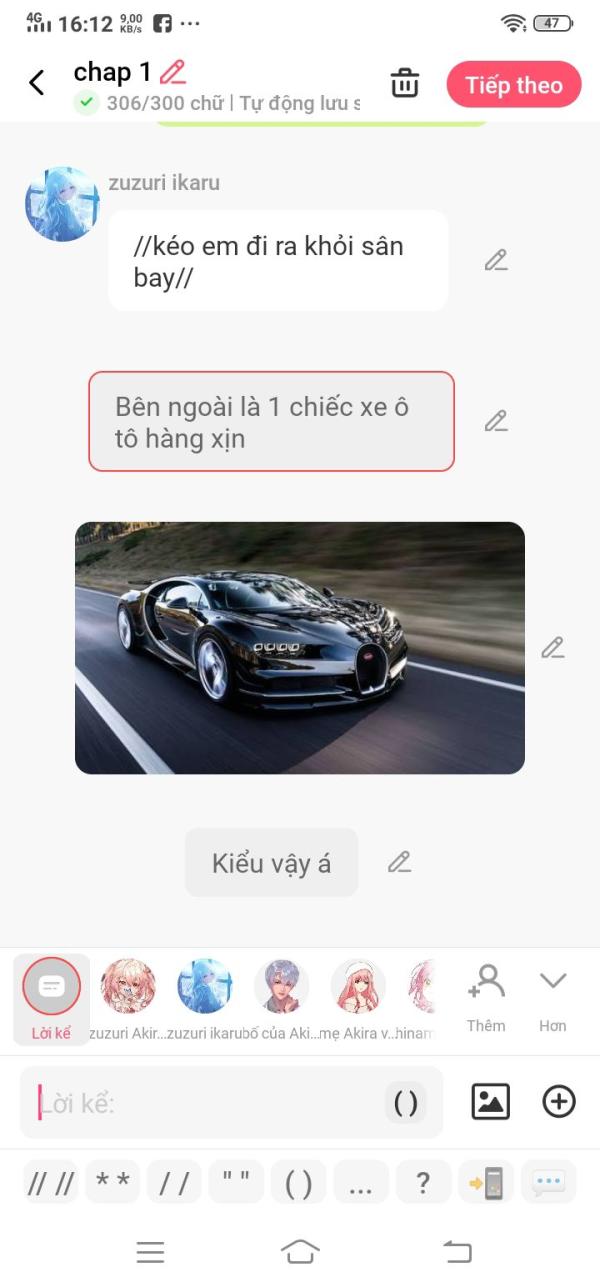Image resolution: width=600 pixels, height=1287 pixels.
Task: Add a character with Thêm
Action: click(486, 998)
